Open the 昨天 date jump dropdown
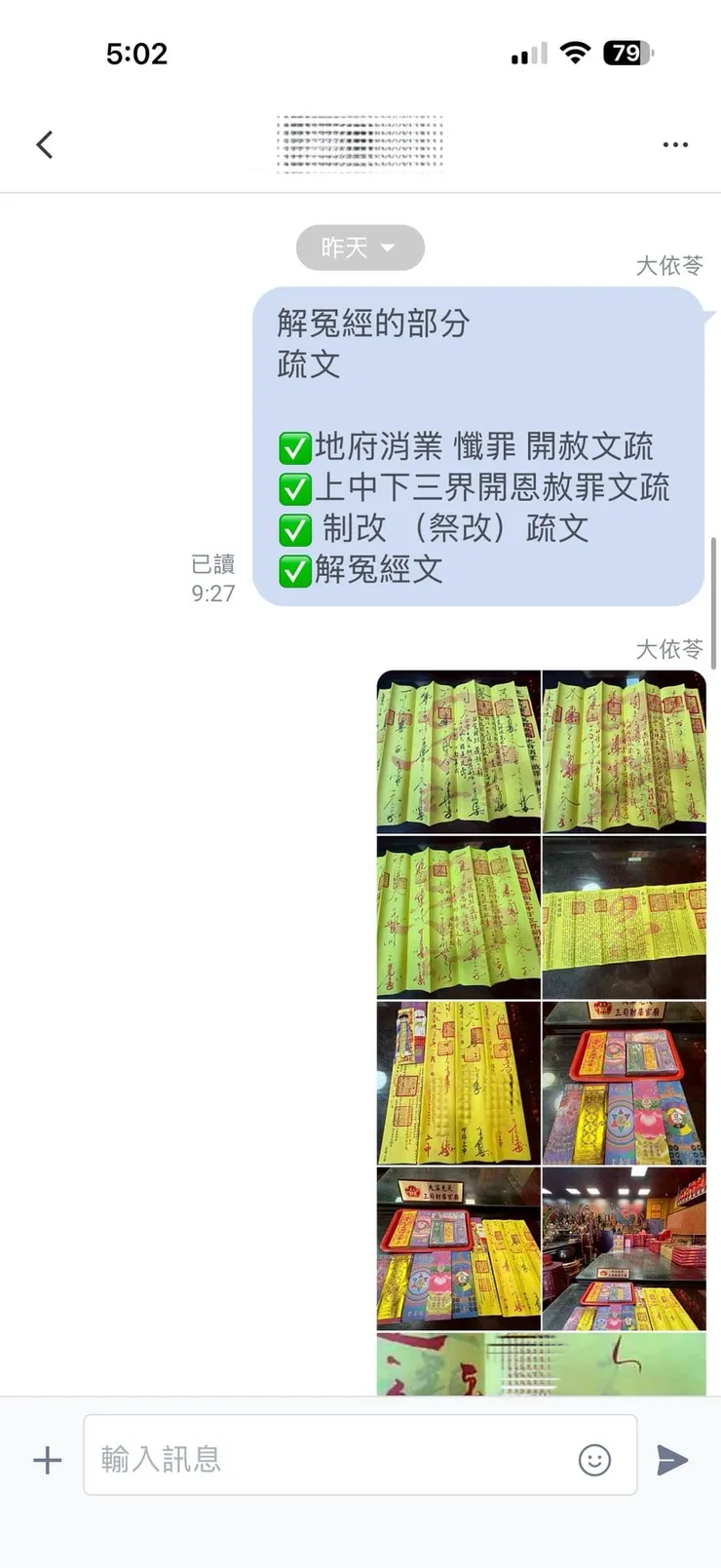Image resolution: width=721 pixels, height=1568 pixels. coord(360,248)
